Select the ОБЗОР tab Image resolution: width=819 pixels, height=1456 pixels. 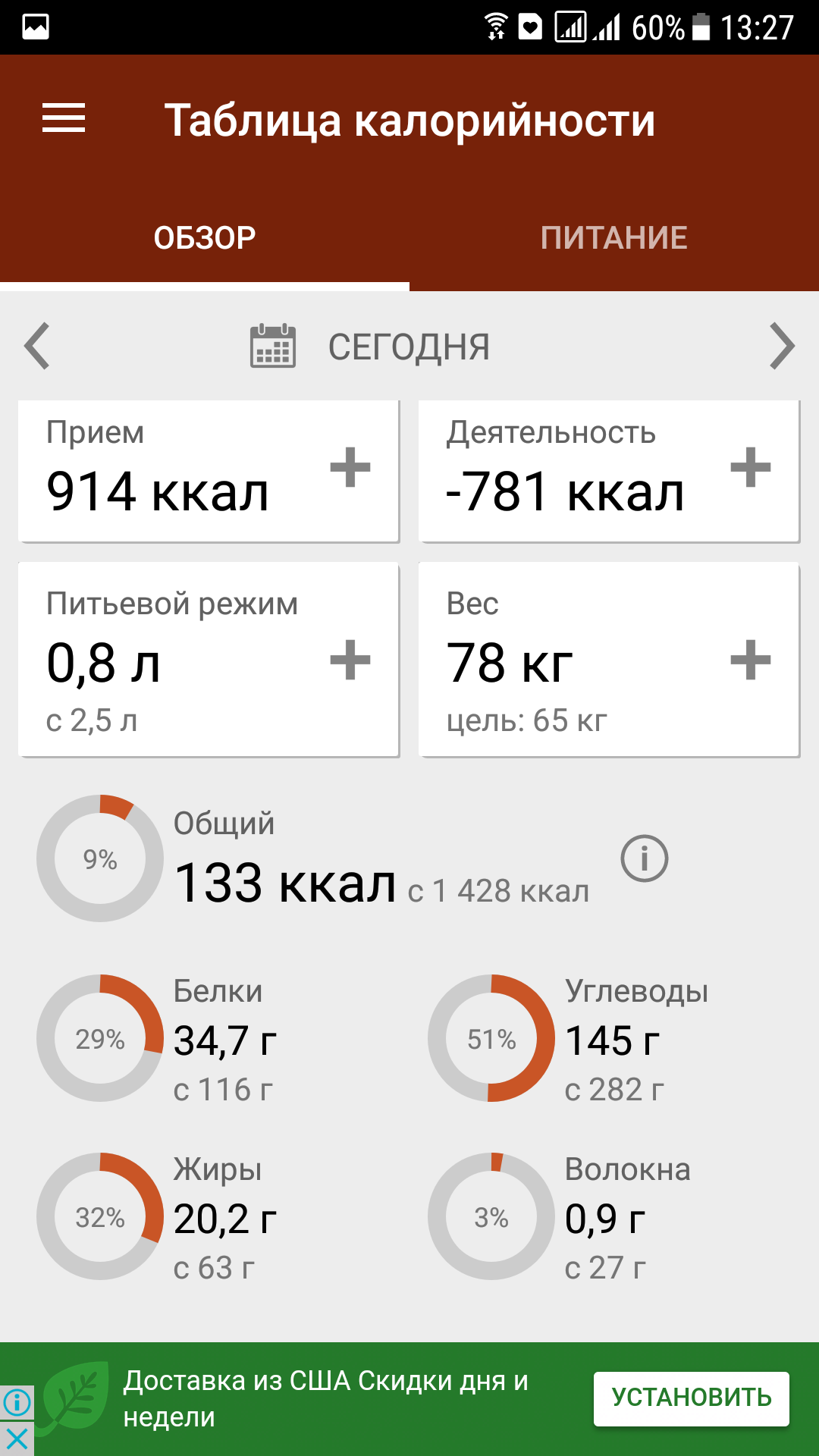click(x=205, y=238)
